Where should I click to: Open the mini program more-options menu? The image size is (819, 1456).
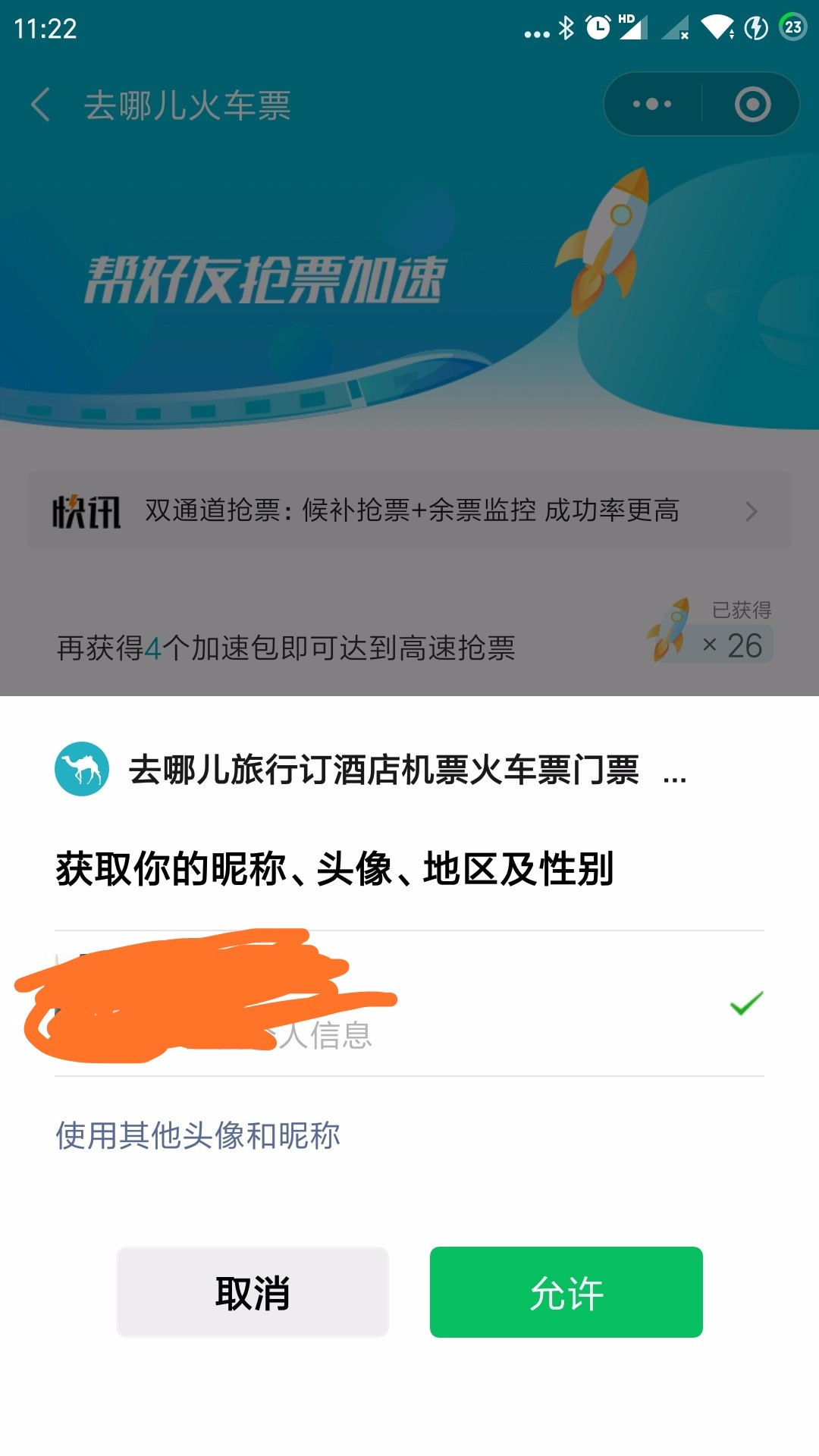coord(652,105)
